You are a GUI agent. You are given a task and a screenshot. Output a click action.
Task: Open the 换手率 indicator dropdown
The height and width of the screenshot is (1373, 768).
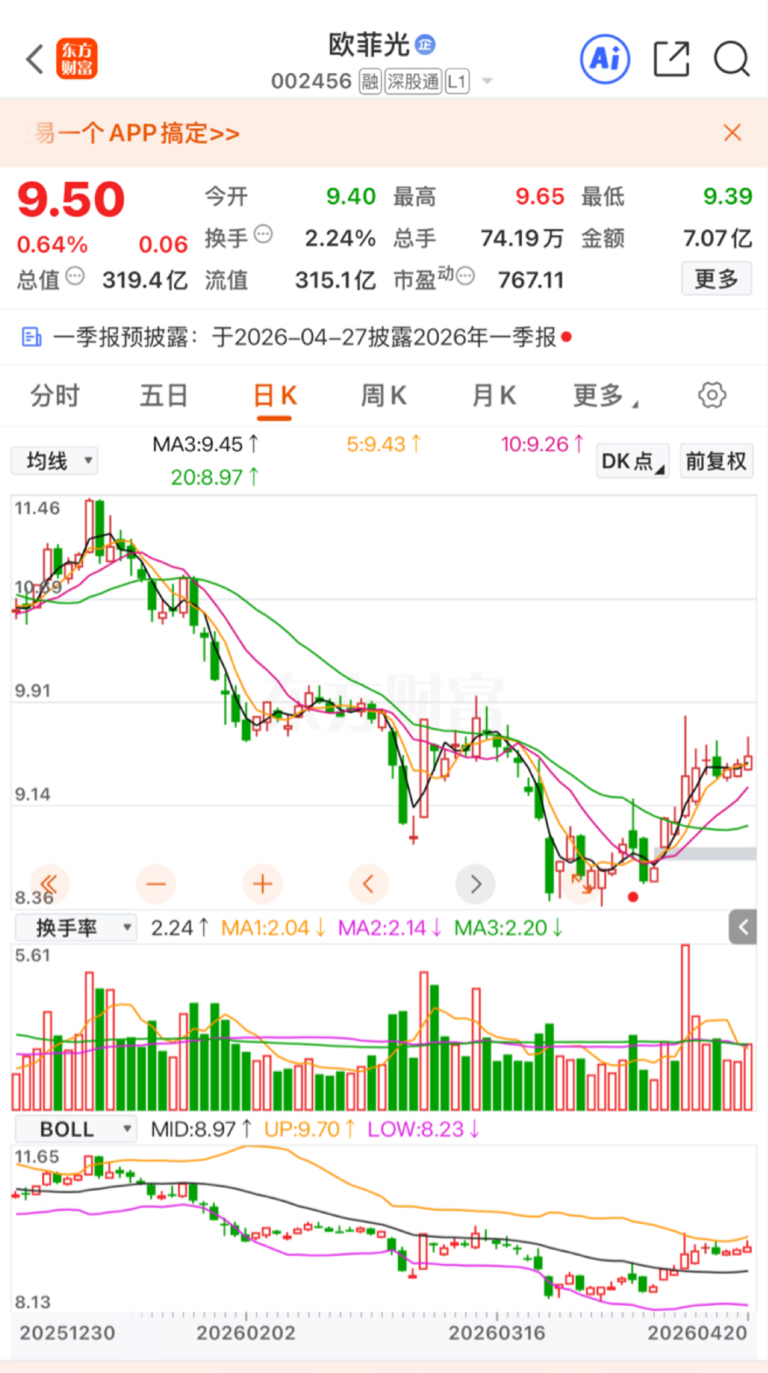(74, 928)
